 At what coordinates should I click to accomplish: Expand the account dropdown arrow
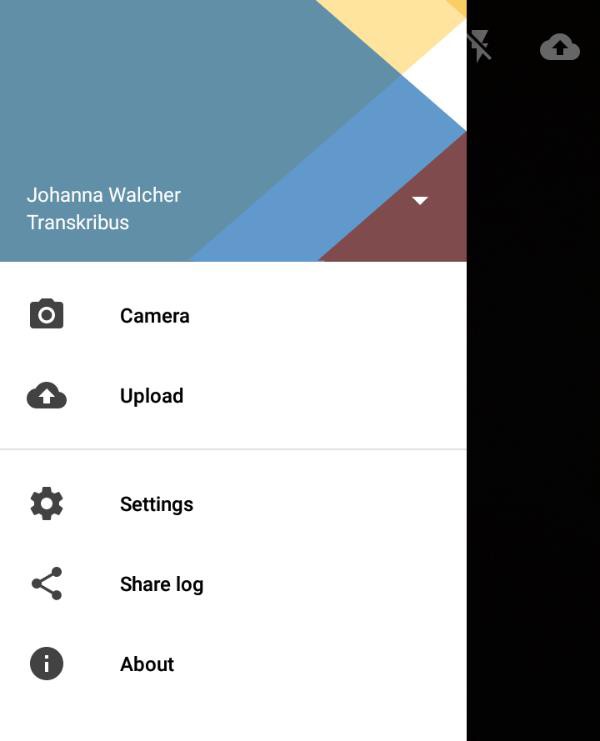[x=420, y=200]
